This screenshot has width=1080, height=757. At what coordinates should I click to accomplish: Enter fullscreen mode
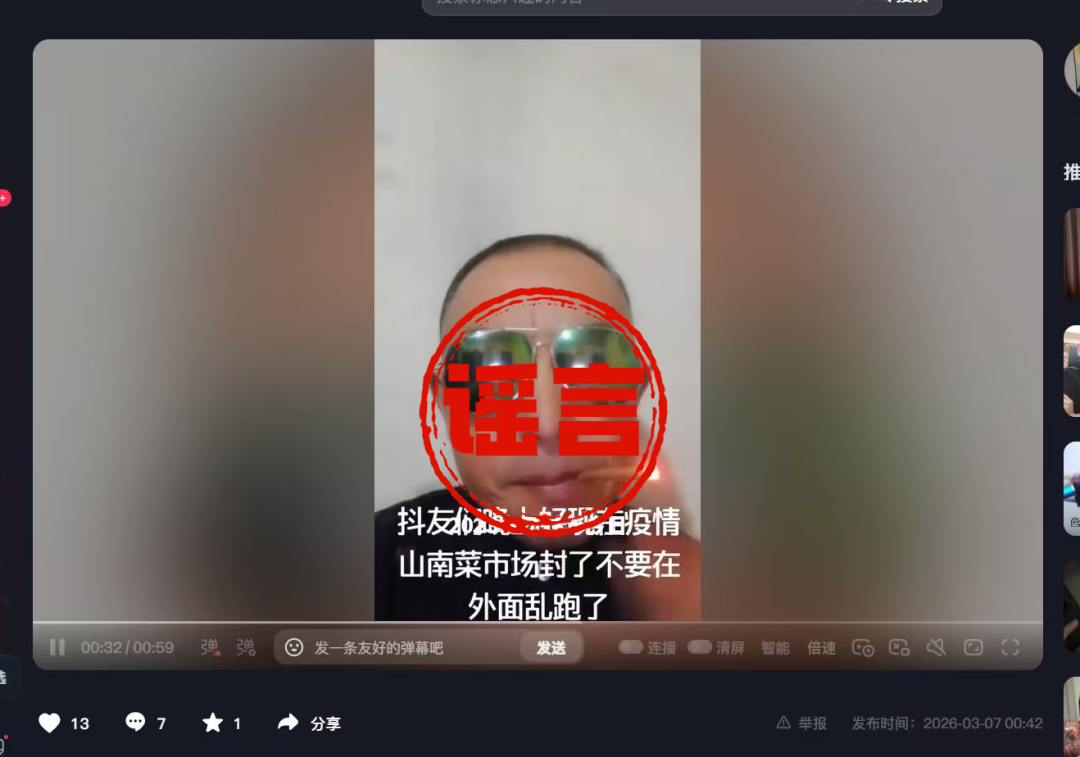[1010, 648]
